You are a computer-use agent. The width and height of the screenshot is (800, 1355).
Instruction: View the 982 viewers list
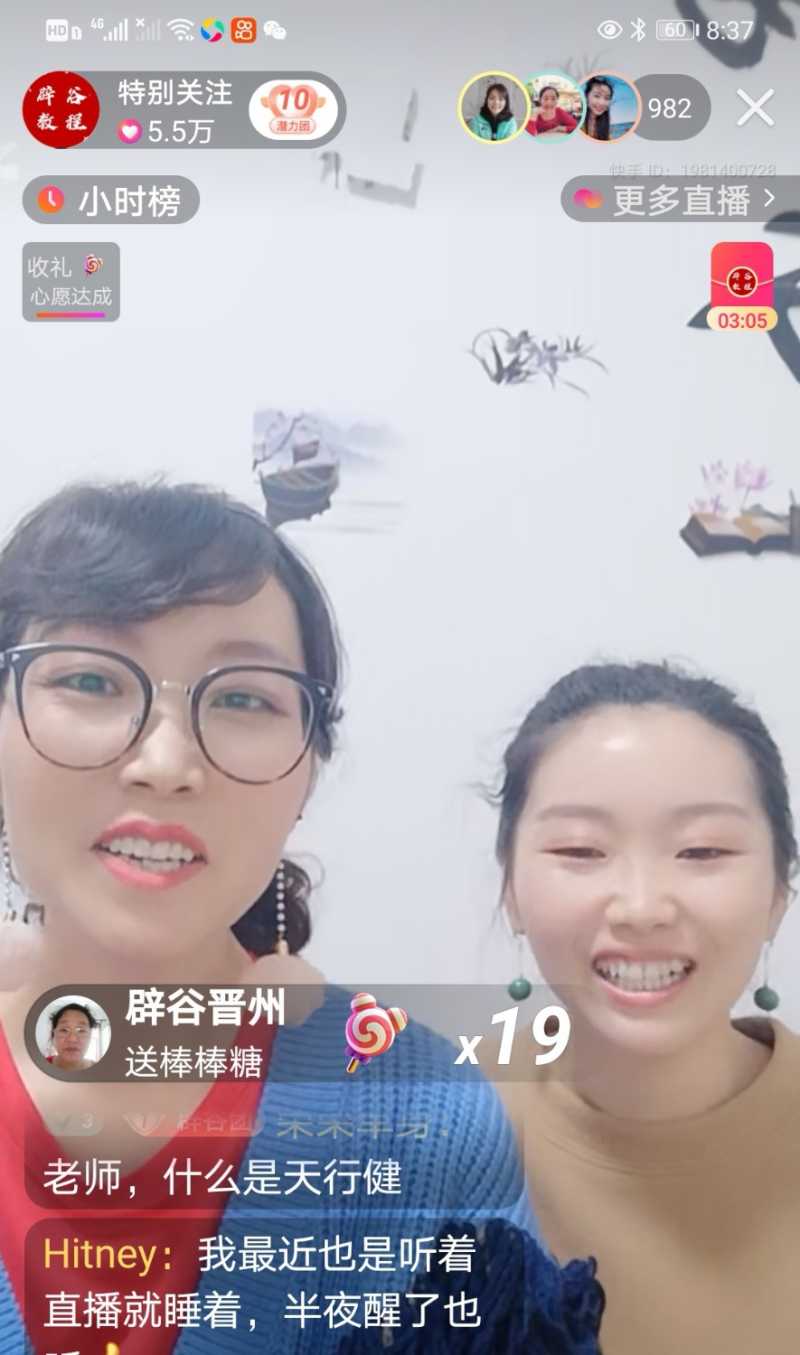(670, 108)
